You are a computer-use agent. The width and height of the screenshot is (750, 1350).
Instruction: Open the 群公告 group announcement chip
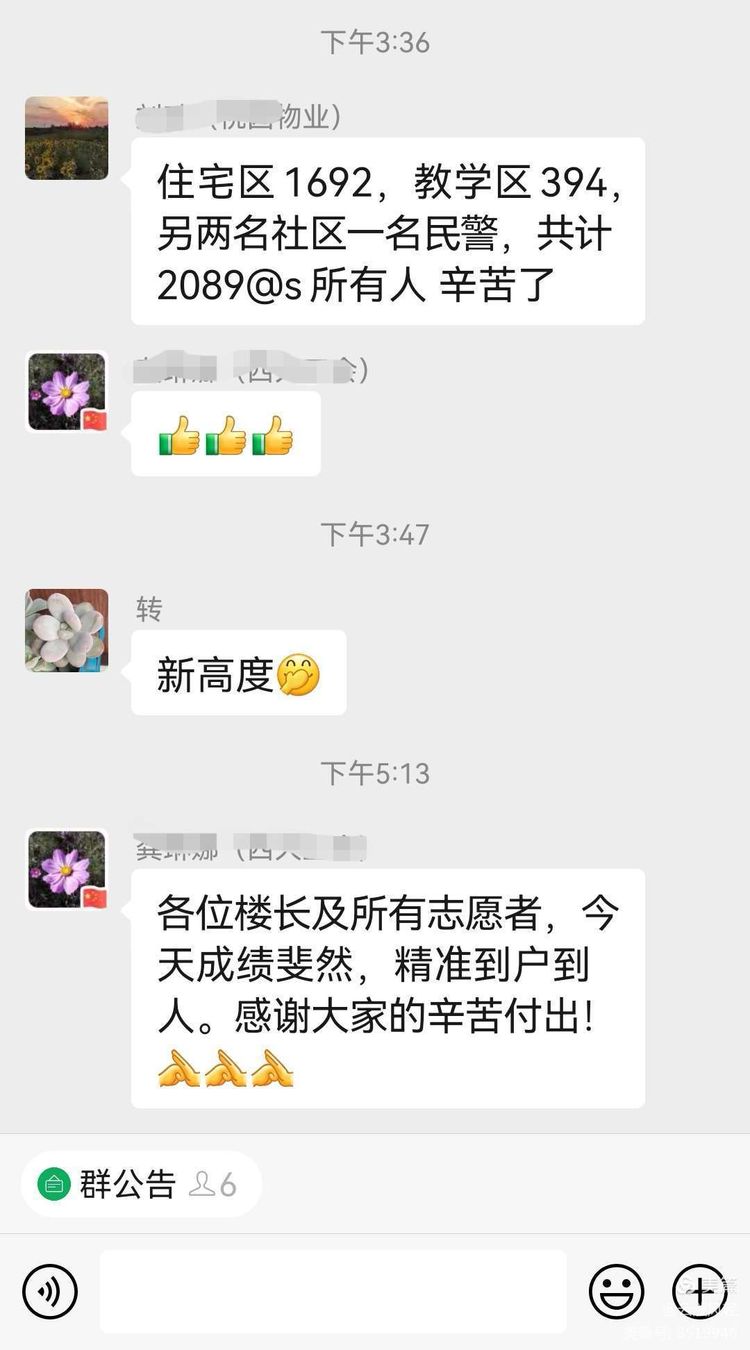tap(140, 1184)
